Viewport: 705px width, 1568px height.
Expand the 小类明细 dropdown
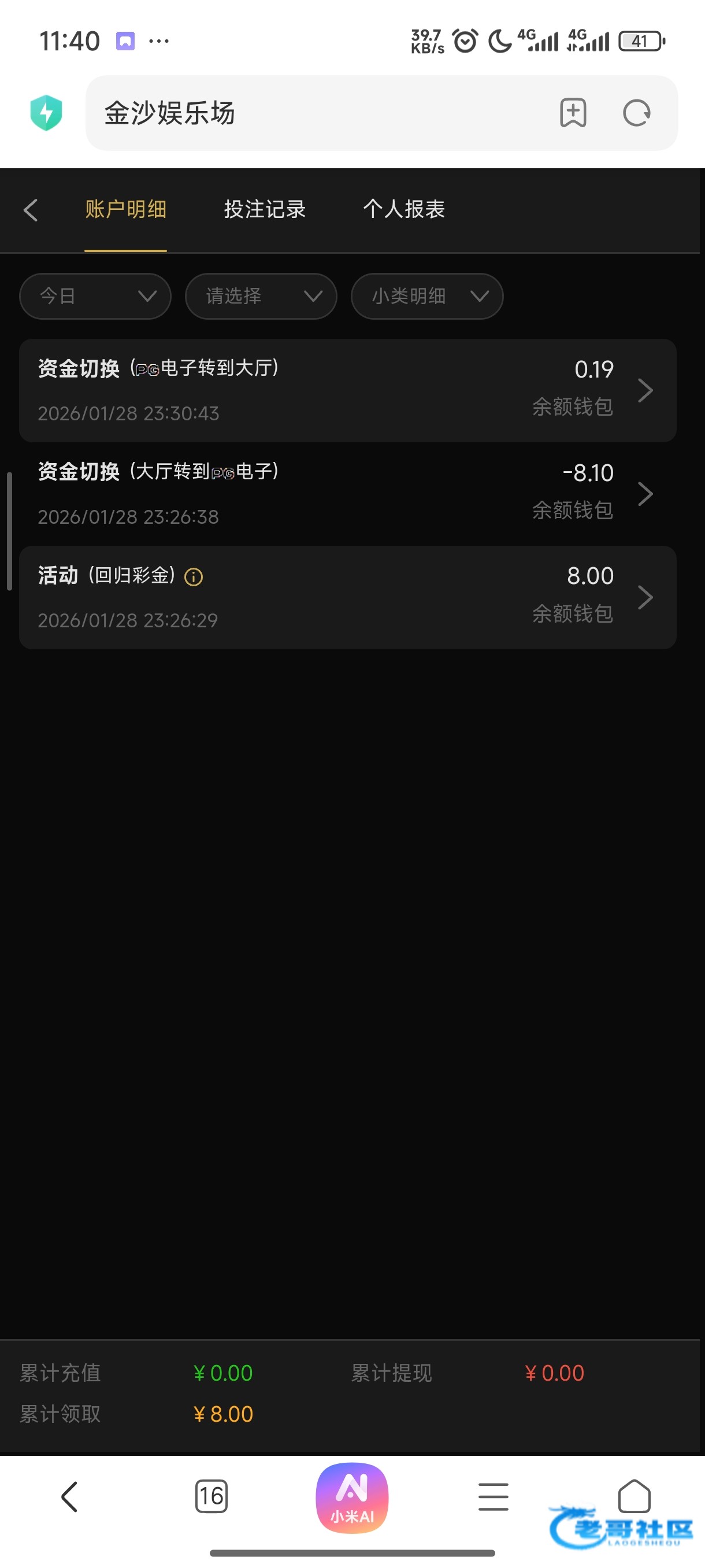click(x=426, y=297)
